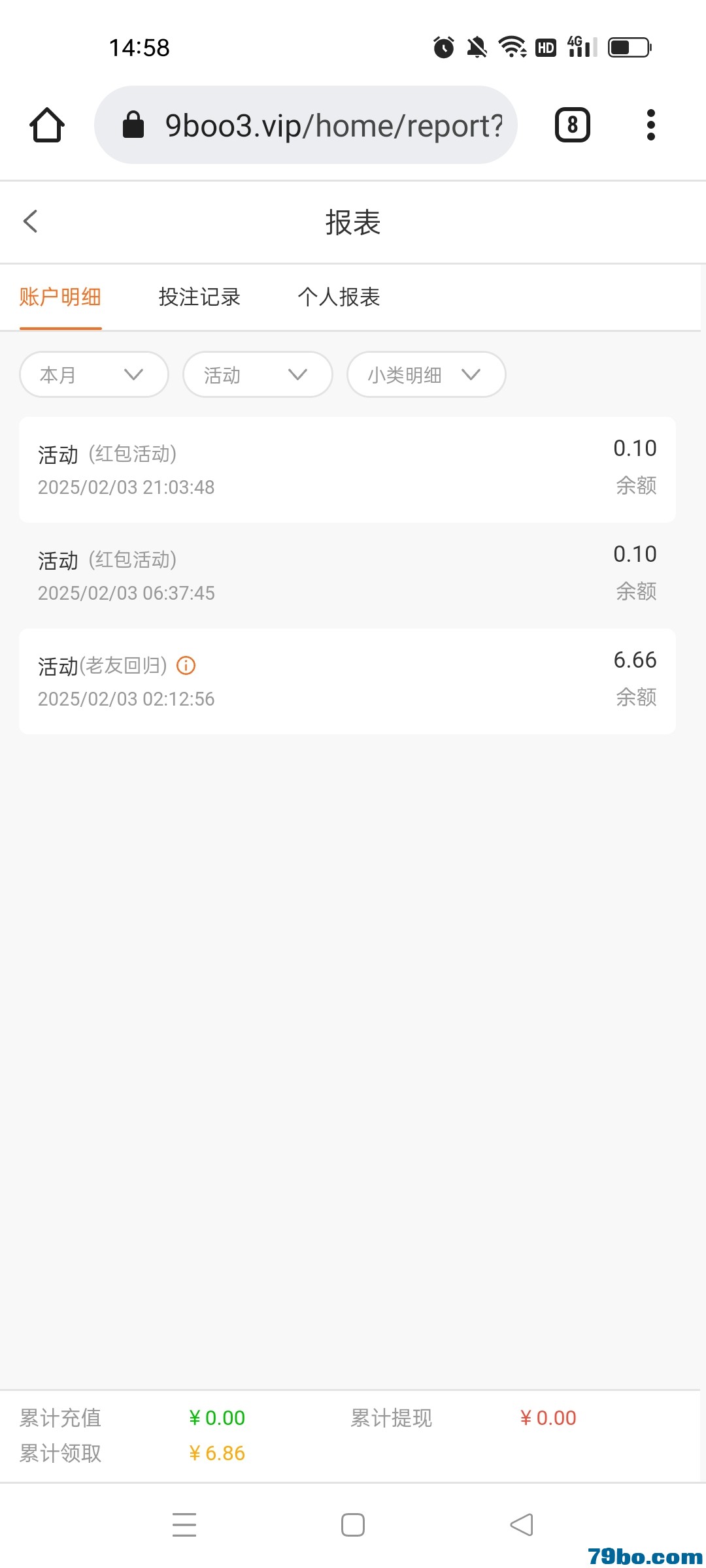Go back from the 报表 page

point(31,221)
